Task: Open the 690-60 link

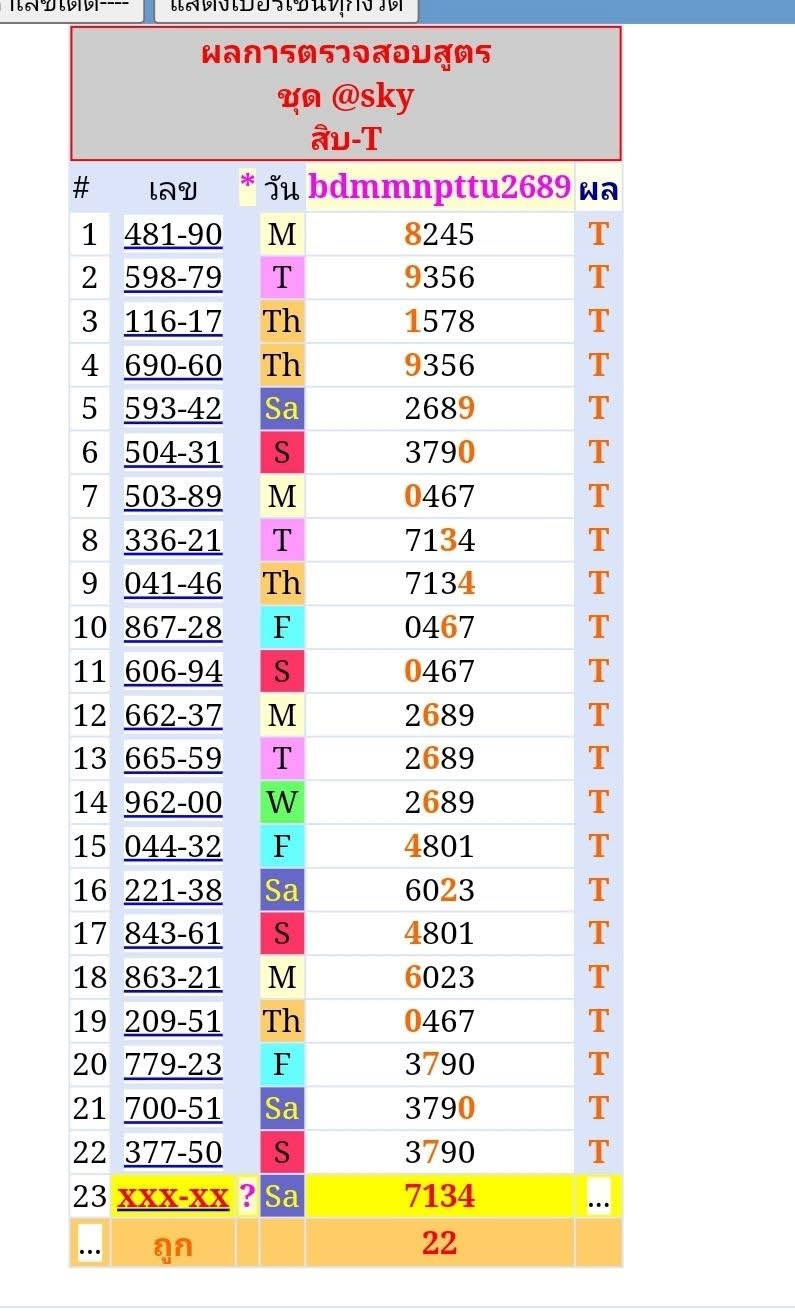Action: tap(173, 365)
